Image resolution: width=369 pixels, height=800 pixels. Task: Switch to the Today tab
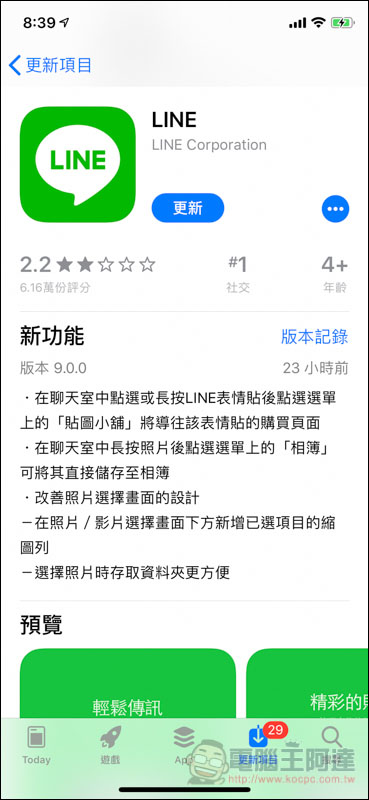[36, 745]
